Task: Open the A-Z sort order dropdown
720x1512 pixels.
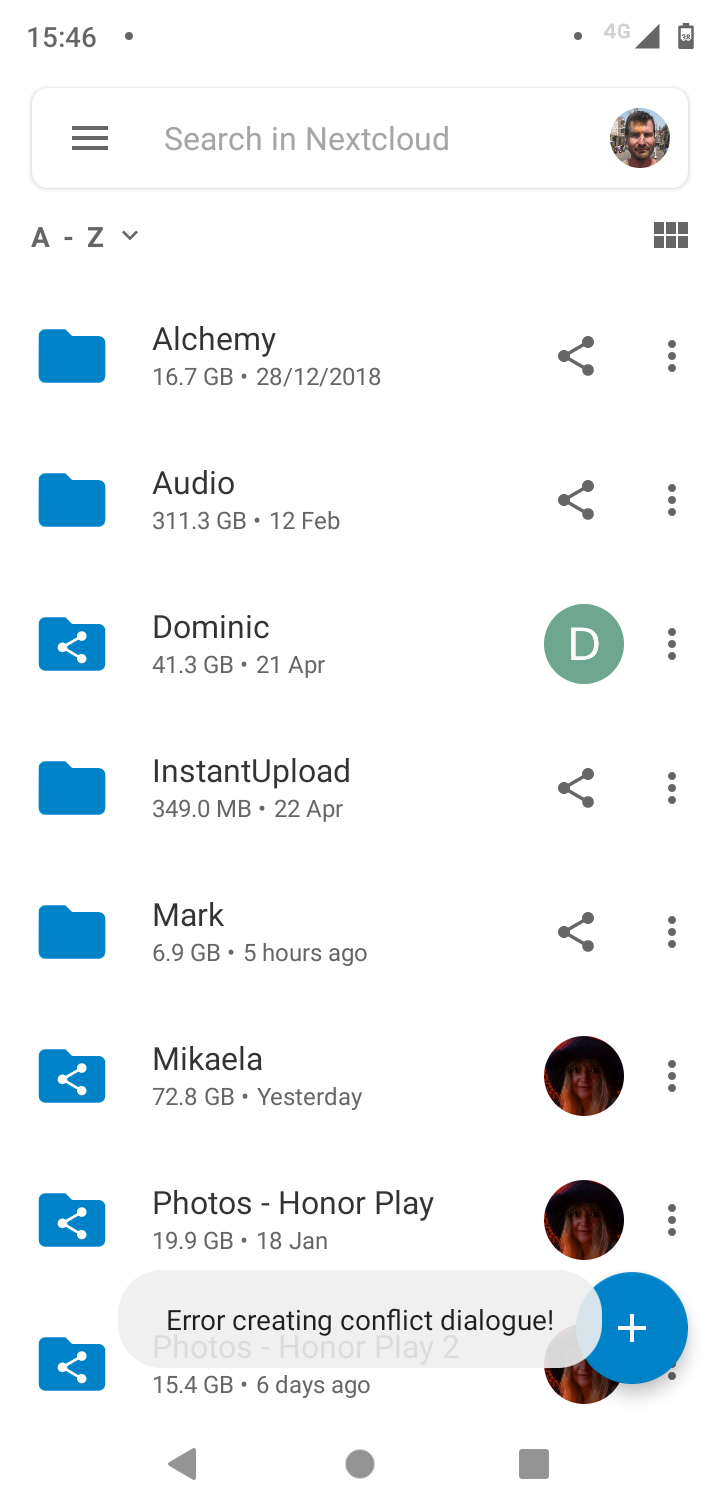Action: [85, 235]
